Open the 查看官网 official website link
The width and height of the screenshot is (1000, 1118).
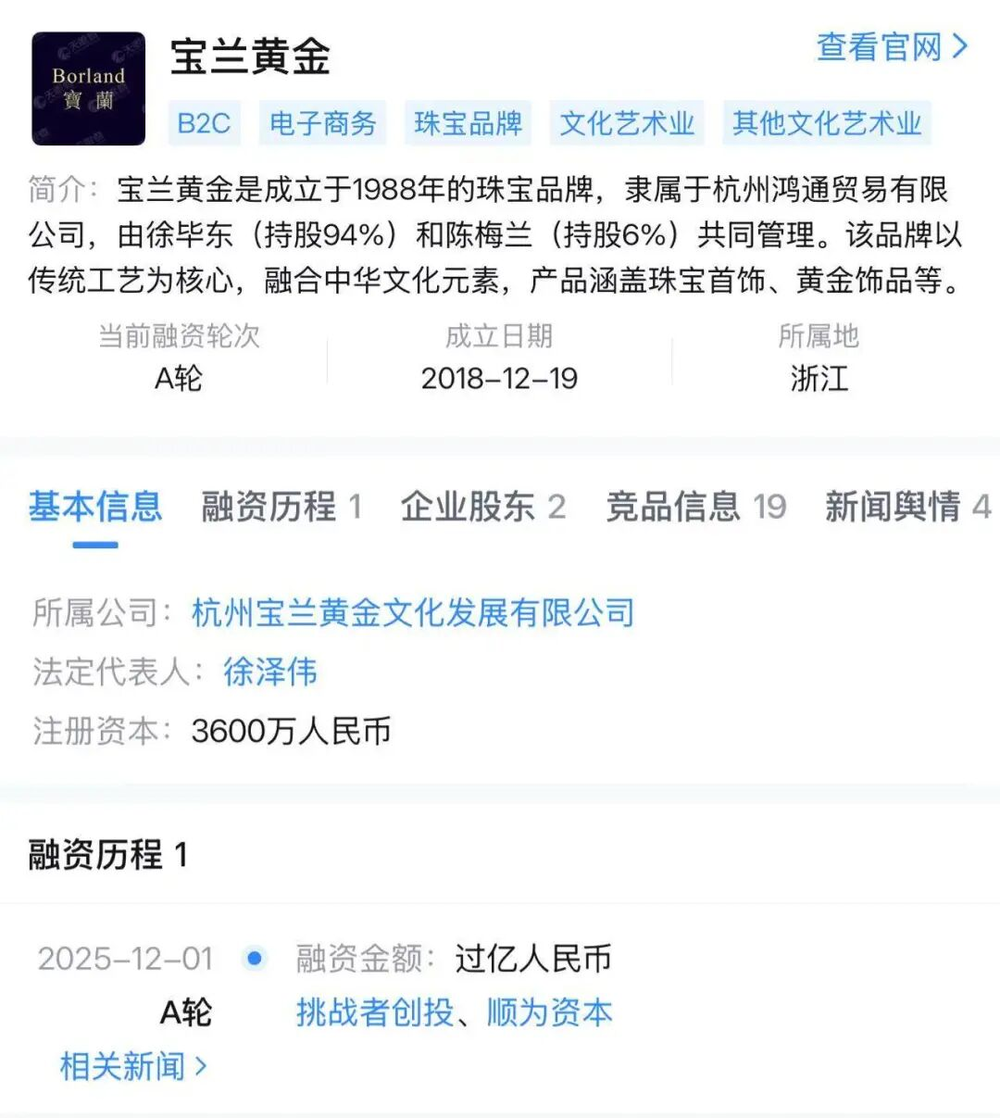coord(891,47)
